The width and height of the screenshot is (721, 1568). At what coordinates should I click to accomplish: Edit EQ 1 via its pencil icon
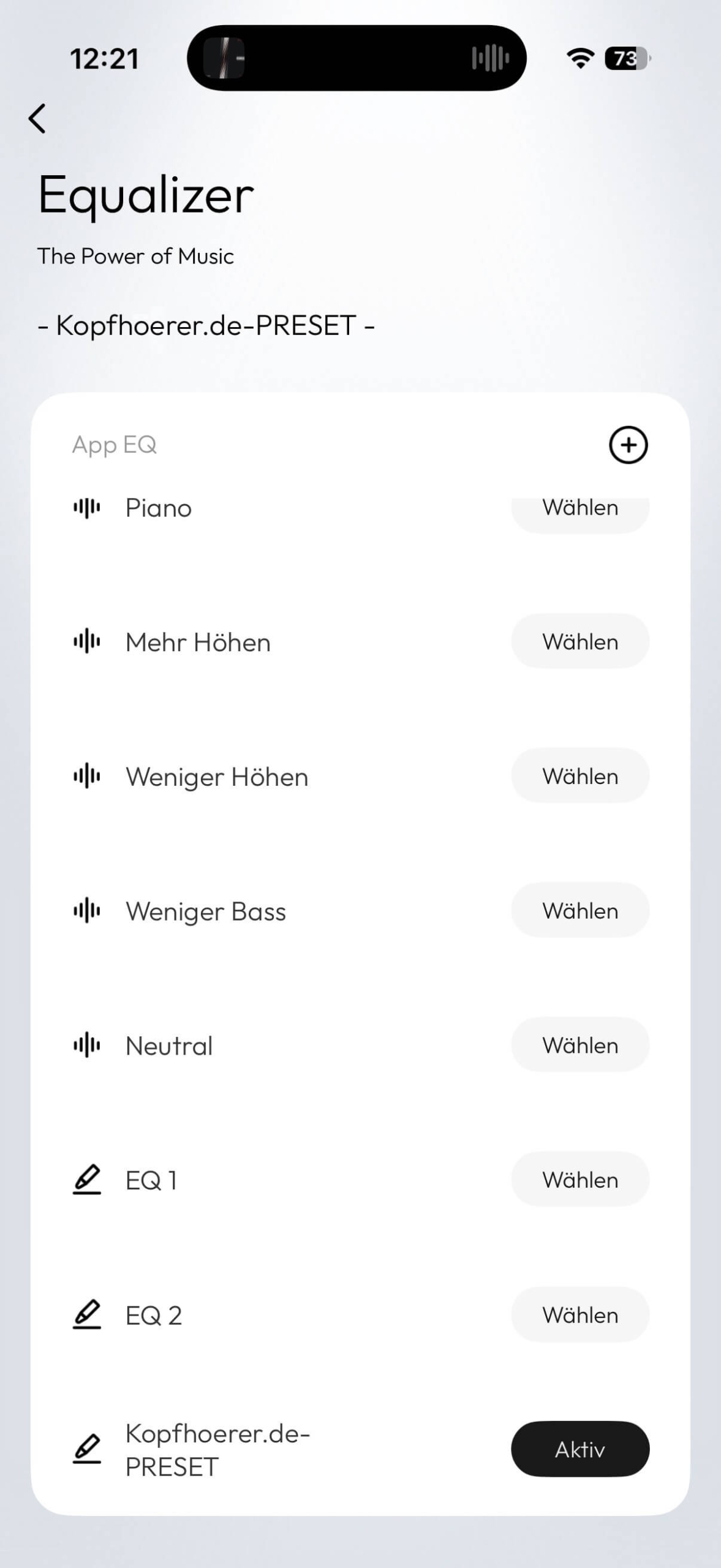pos(86,1180)
